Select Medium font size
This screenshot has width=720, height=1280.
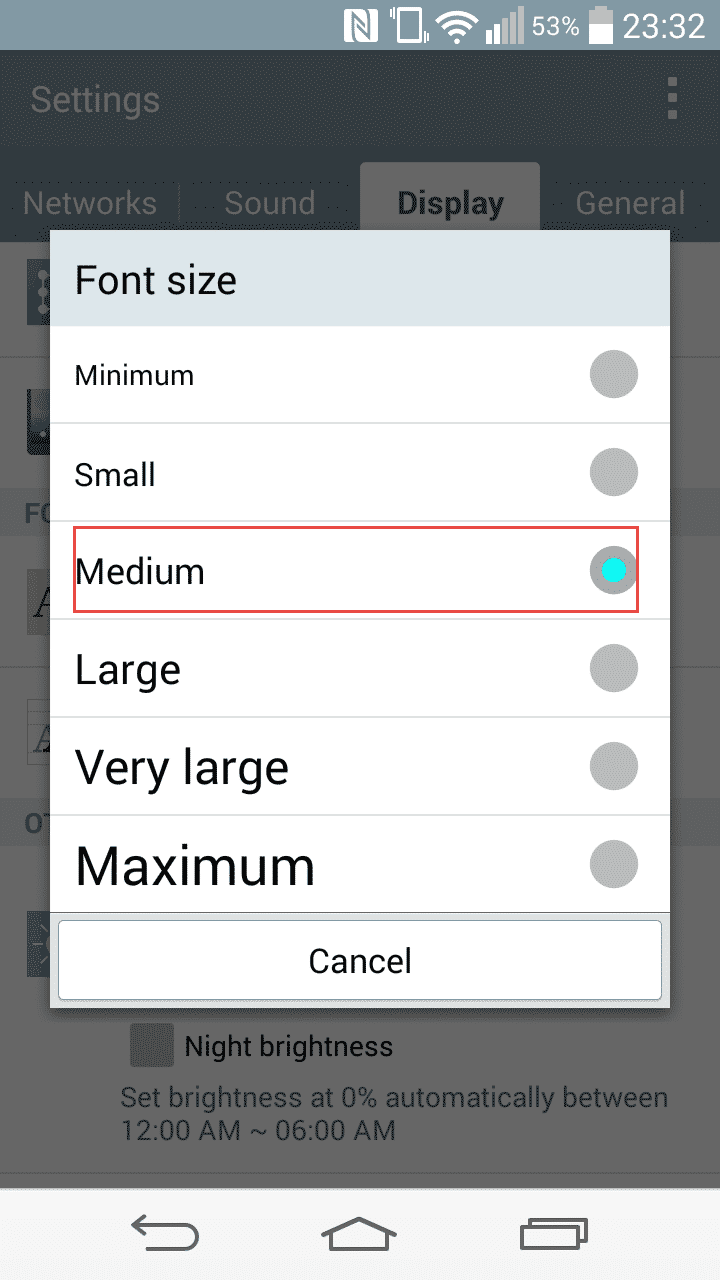click(x=358, y=571)
